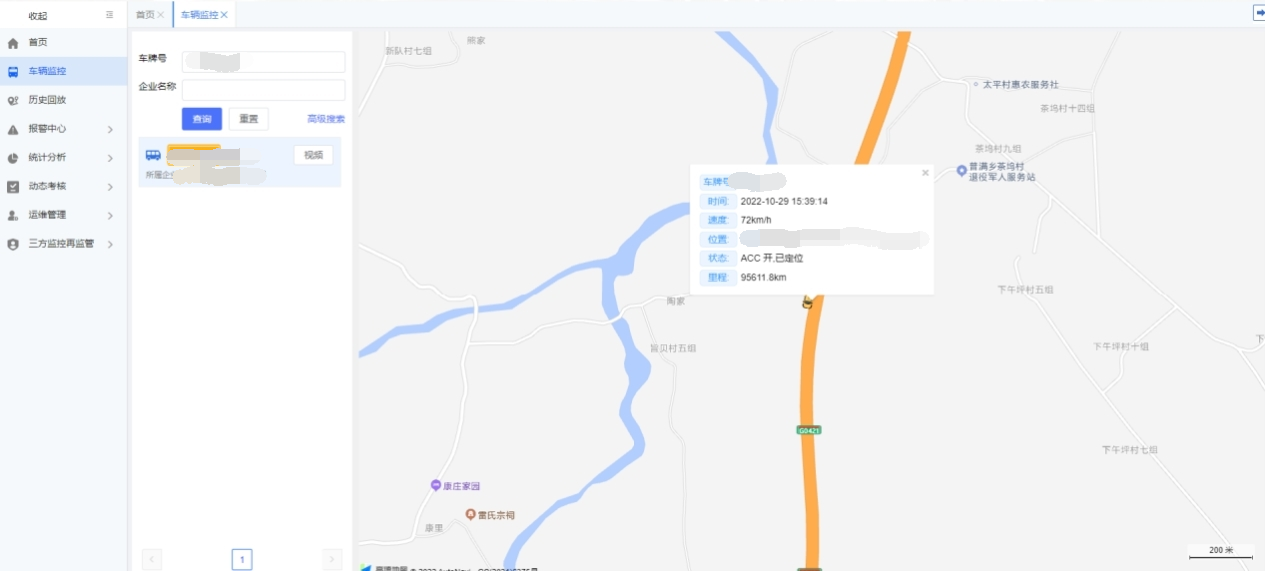Image resolution: width=1265 pixels, height=571 pixels.
Task: Close the 车辆监控 tab
Action: pos(224,15)
